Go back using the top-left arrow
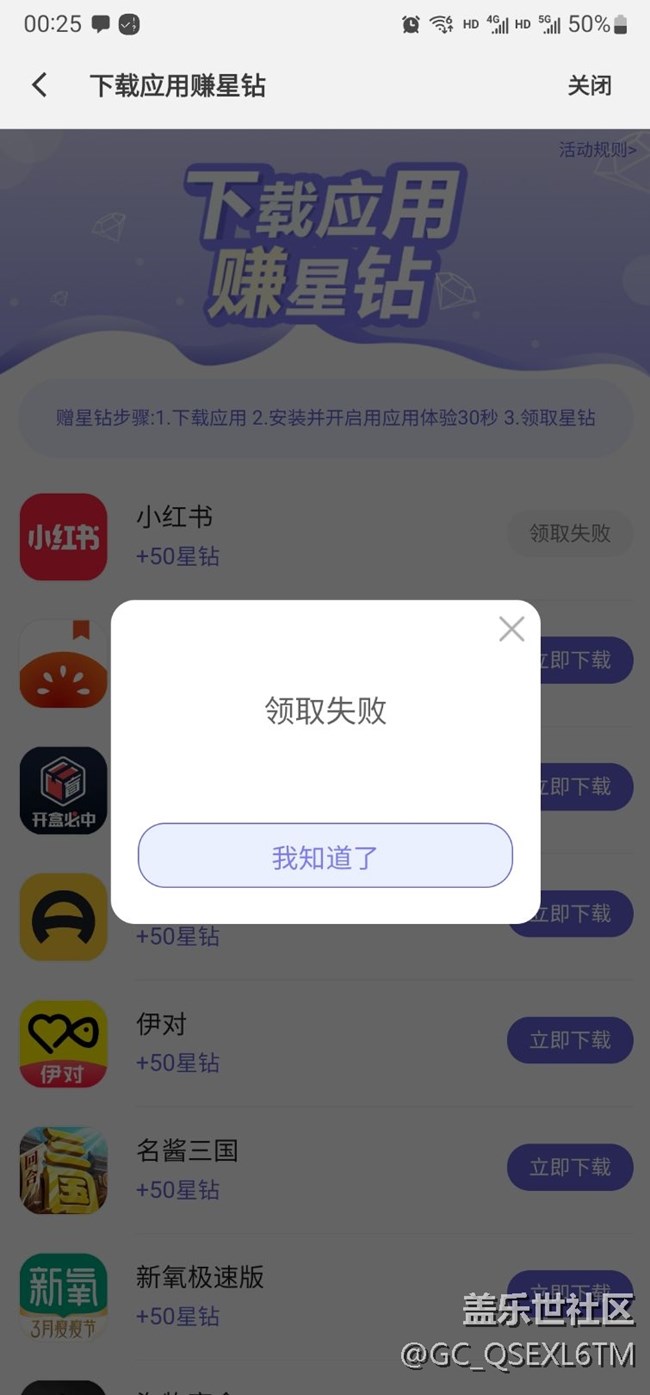The width and height of the screenshot is (650, 1395). coord(40,85)
